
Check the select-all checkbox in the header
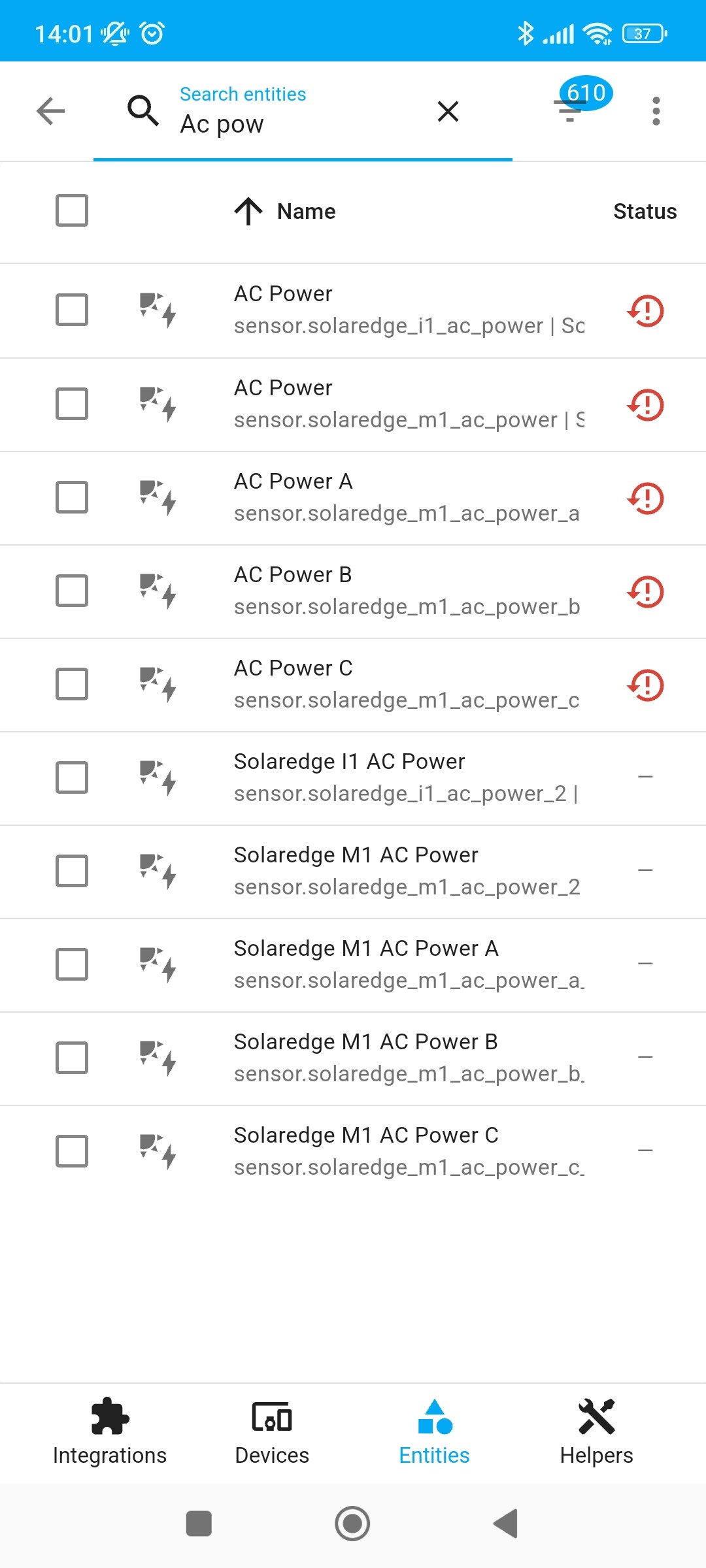tap(72, 210)
